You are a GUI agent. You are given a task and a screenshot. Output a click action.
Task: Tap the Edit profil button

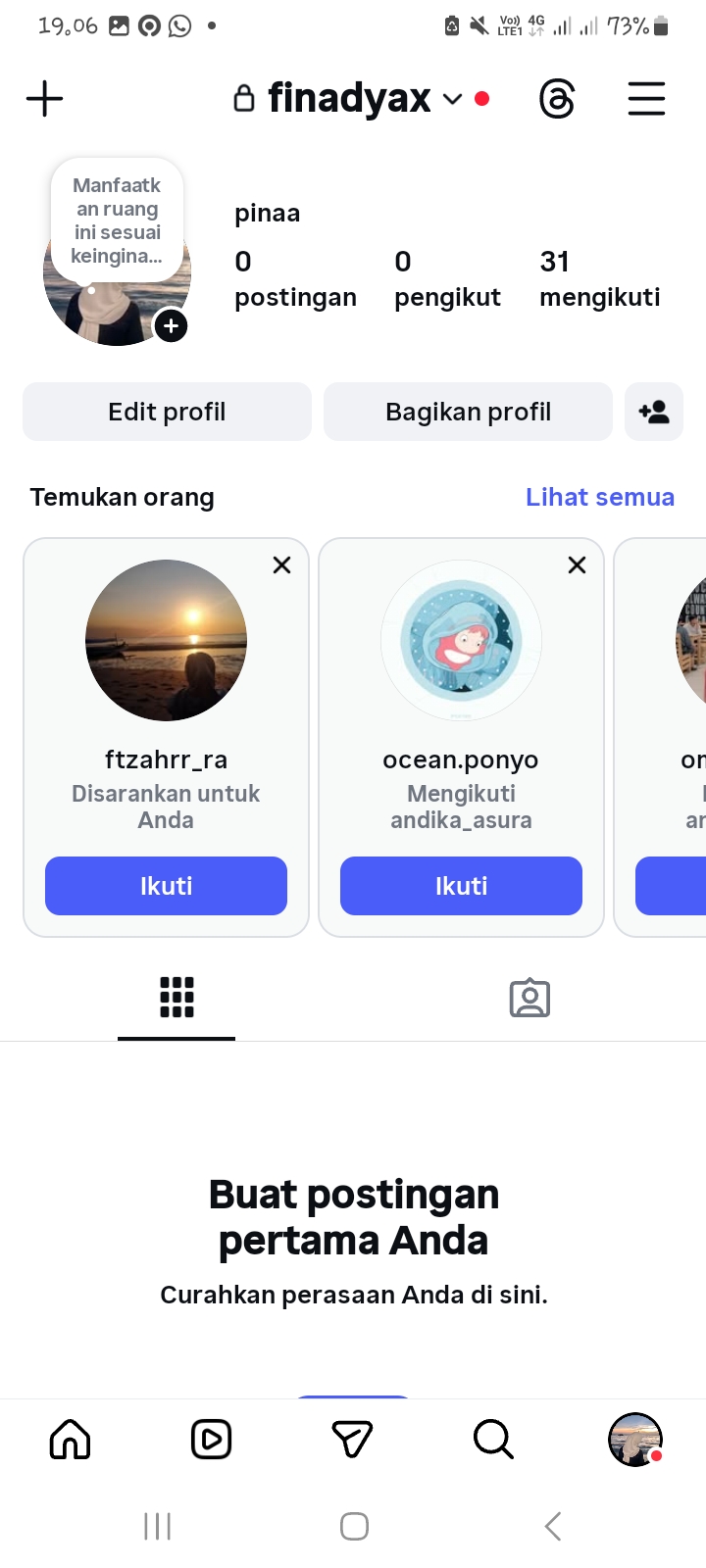tap(167, 412)
